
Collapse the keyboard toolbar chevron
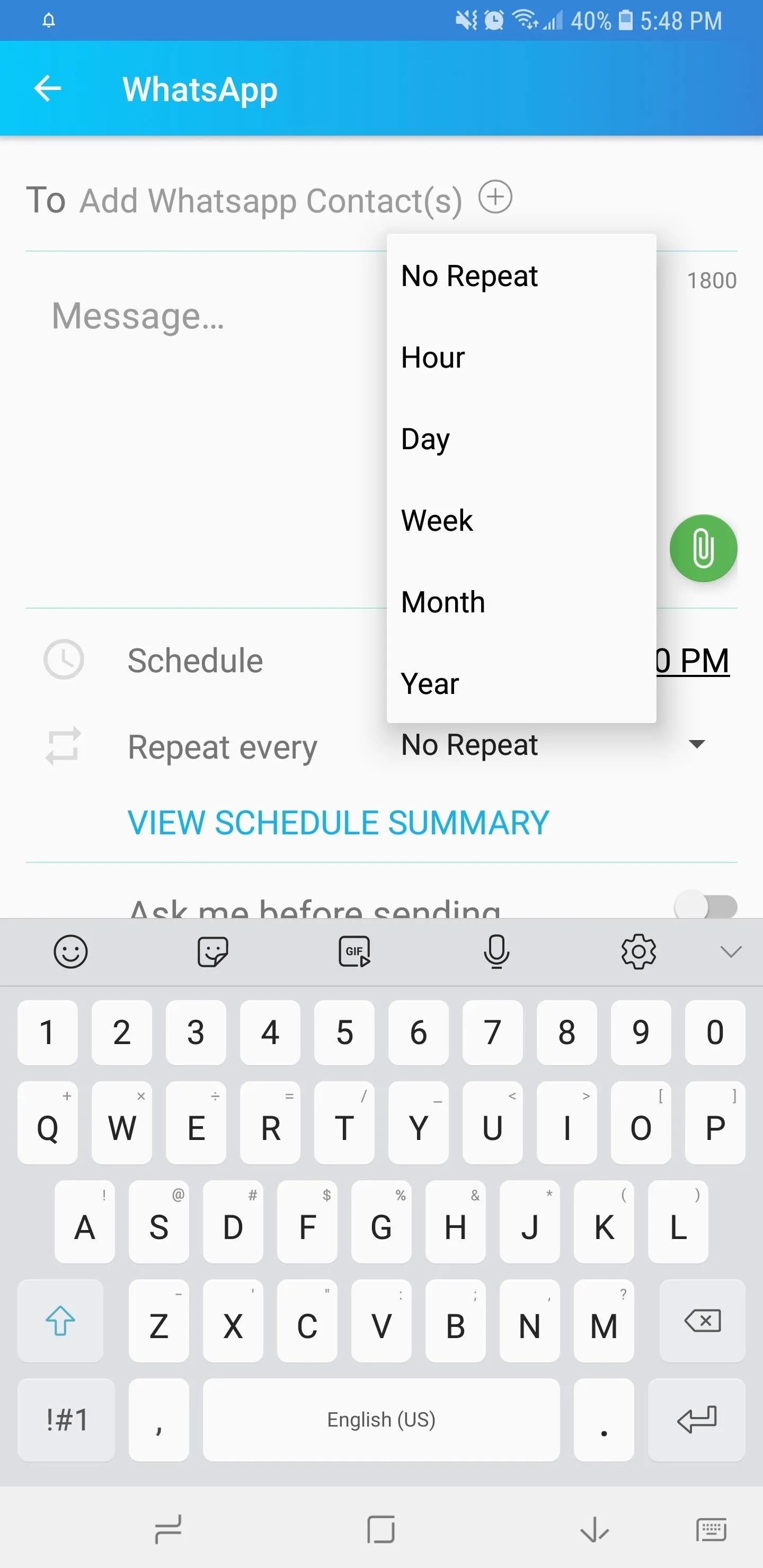point(730,951)
